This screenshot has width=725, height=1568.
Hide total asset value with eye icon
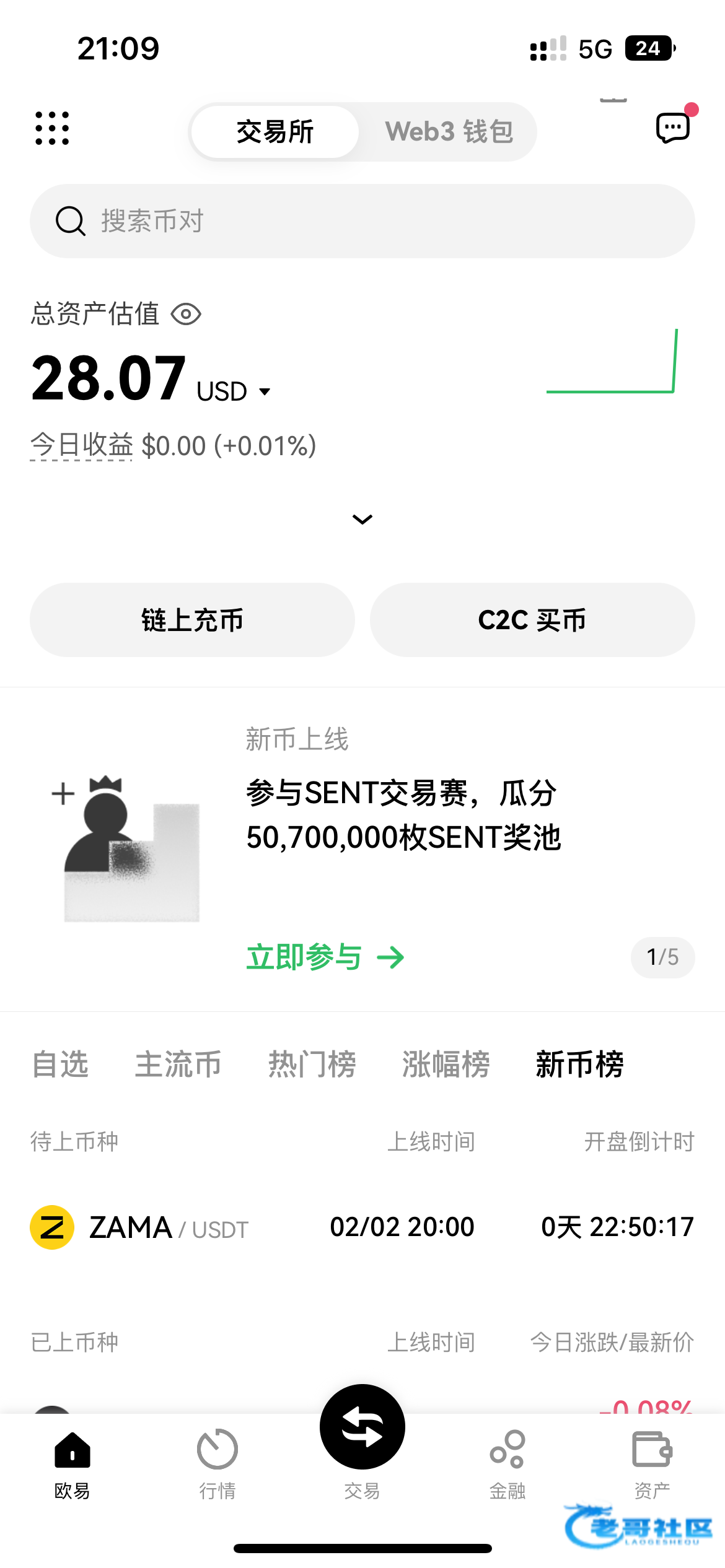tap(186, 314)
